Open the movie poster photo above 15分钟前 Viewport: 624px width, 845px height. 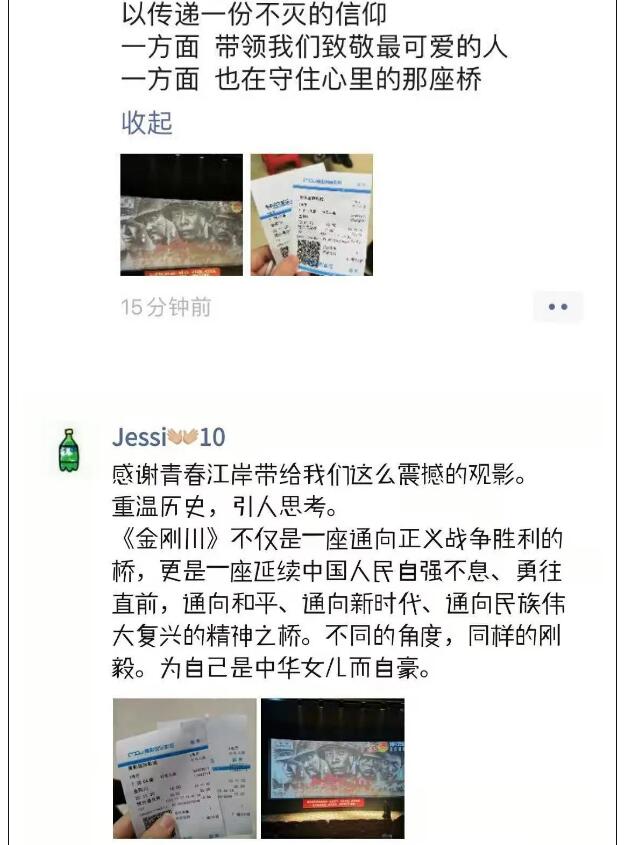point(181,215)
